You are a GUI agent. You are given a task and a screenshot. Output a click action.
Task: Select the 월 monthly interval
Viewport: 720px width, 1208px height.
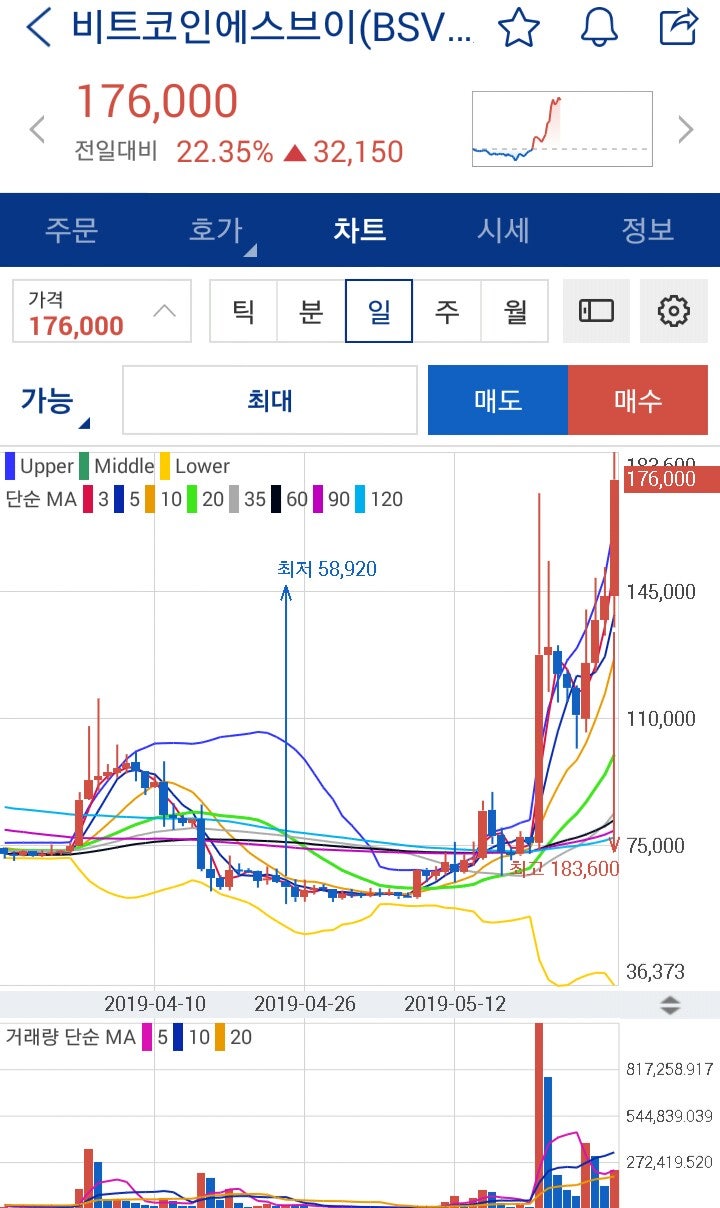click(514, 311)
